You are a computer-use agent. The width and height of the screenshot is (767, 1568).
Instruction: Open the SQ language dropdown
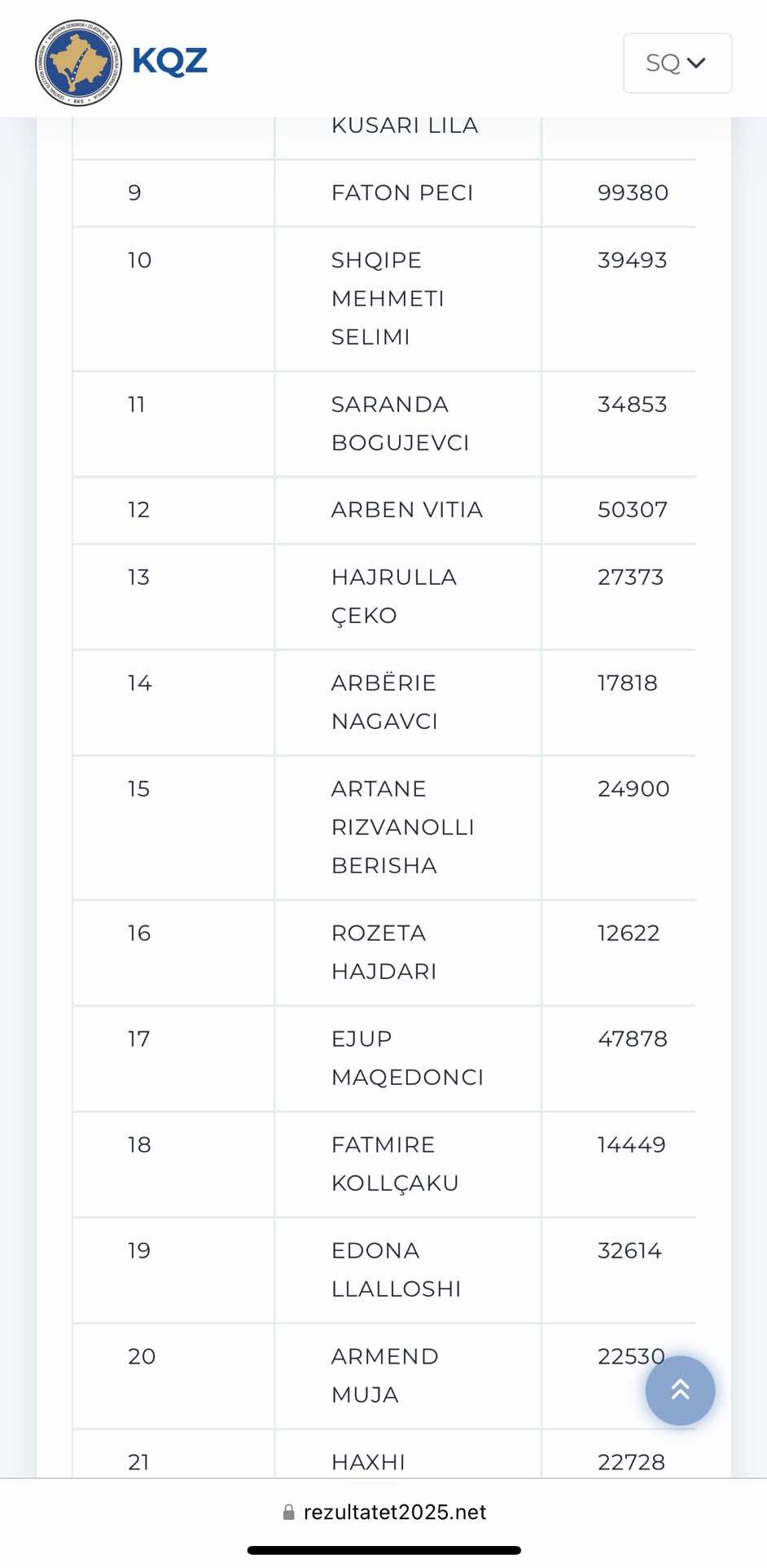coord(677,63)
